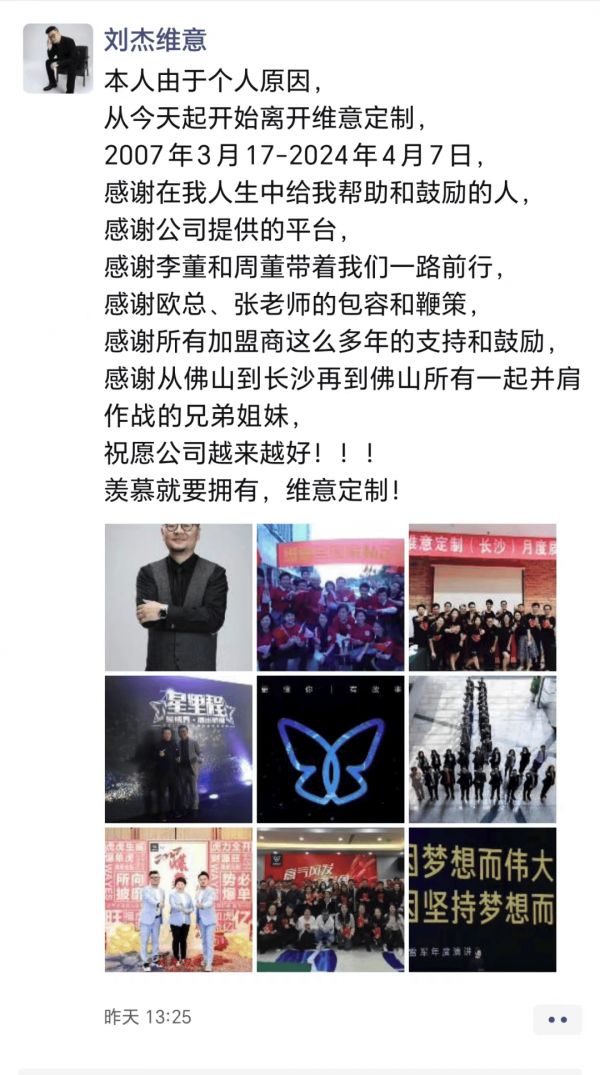Open the photo of three people in suits
This screenshot has height=1075, width=600.
click(179, 899)
